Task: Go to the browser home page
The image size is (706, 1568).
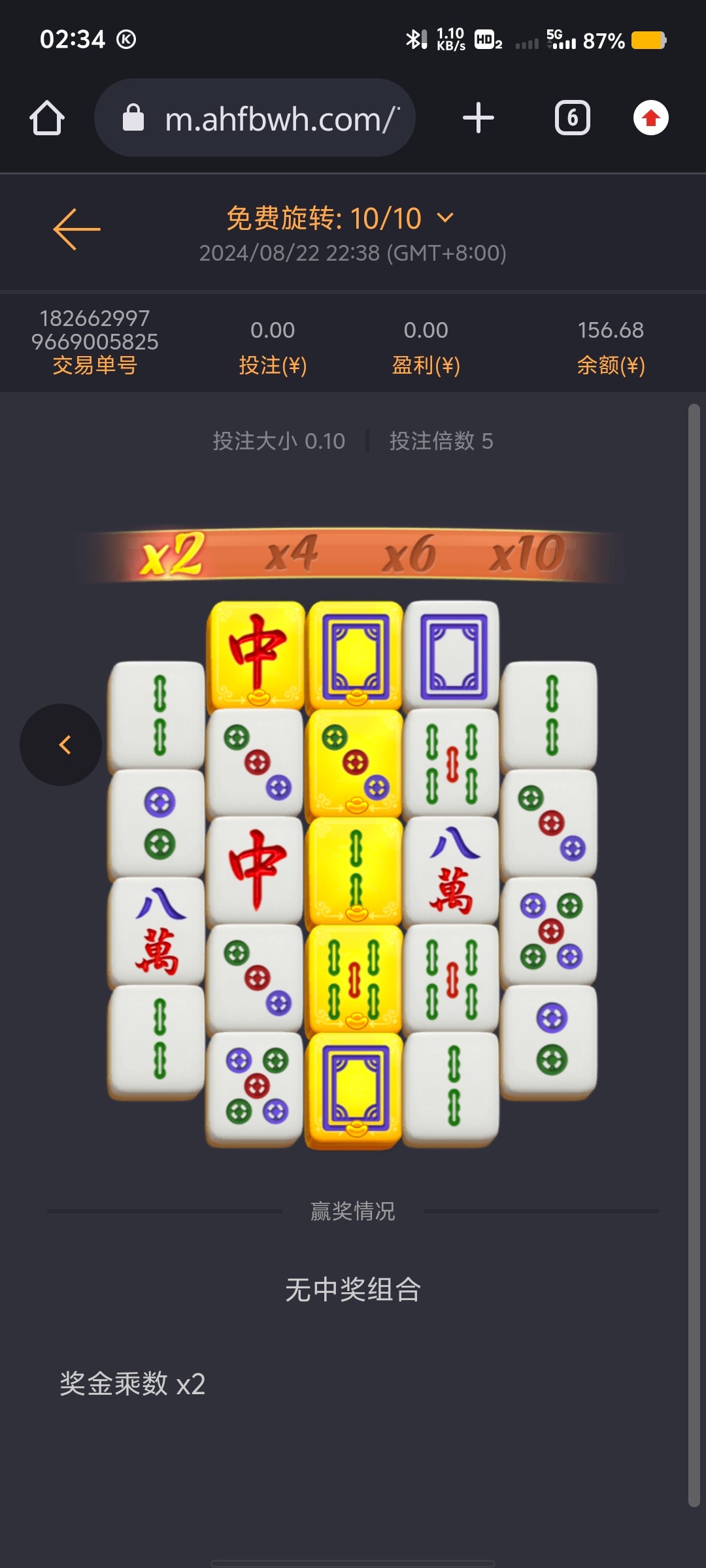Action: tap(47, 118)
